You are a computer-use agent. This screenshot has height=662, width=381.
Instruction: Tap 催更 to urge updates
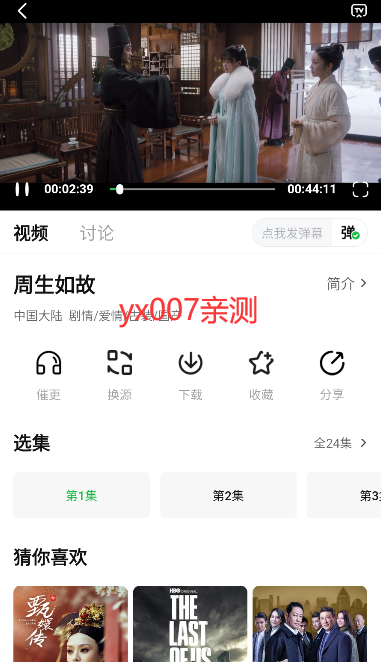(49, 375)
